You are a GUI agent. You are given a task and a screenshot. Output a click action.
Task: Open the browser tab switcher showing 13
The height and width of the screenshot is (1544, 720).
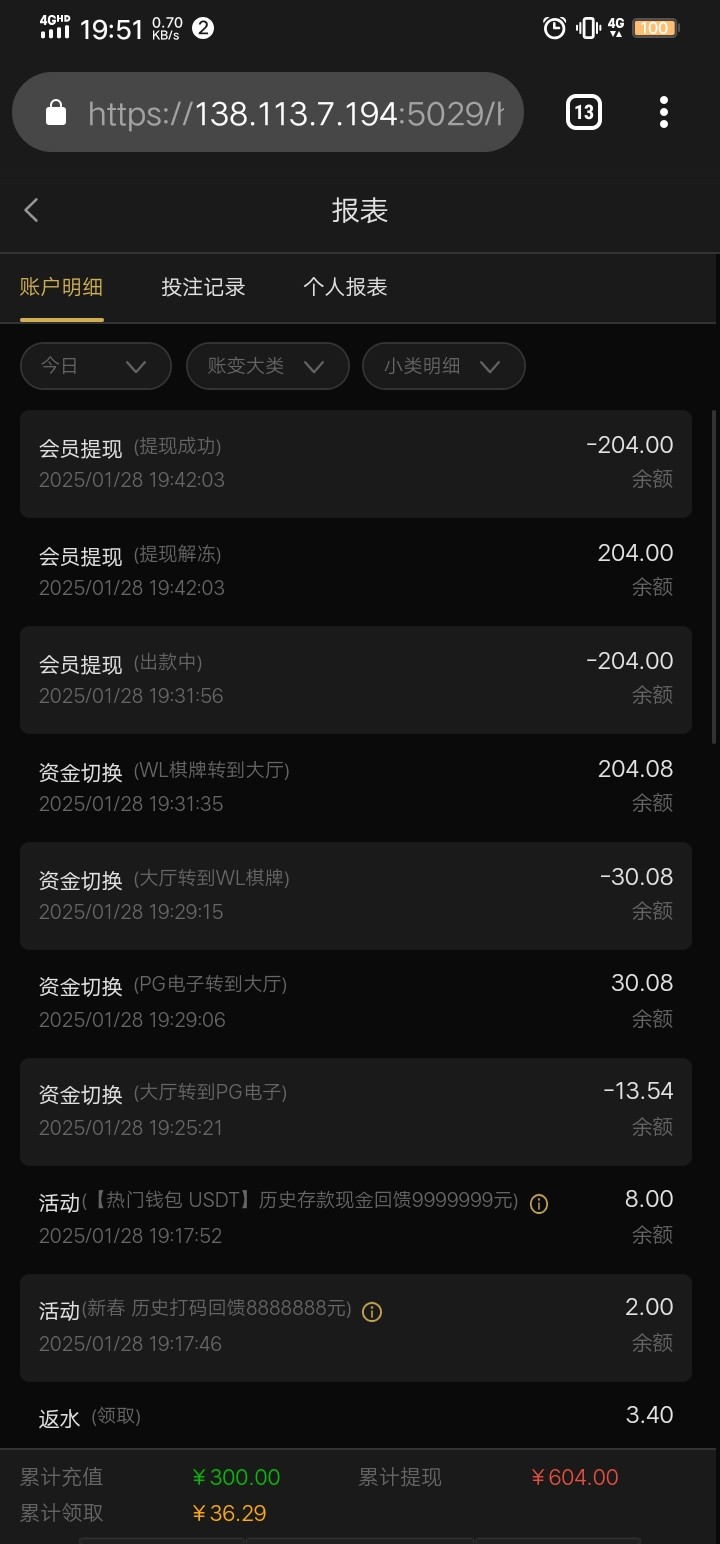coord(584,112)
